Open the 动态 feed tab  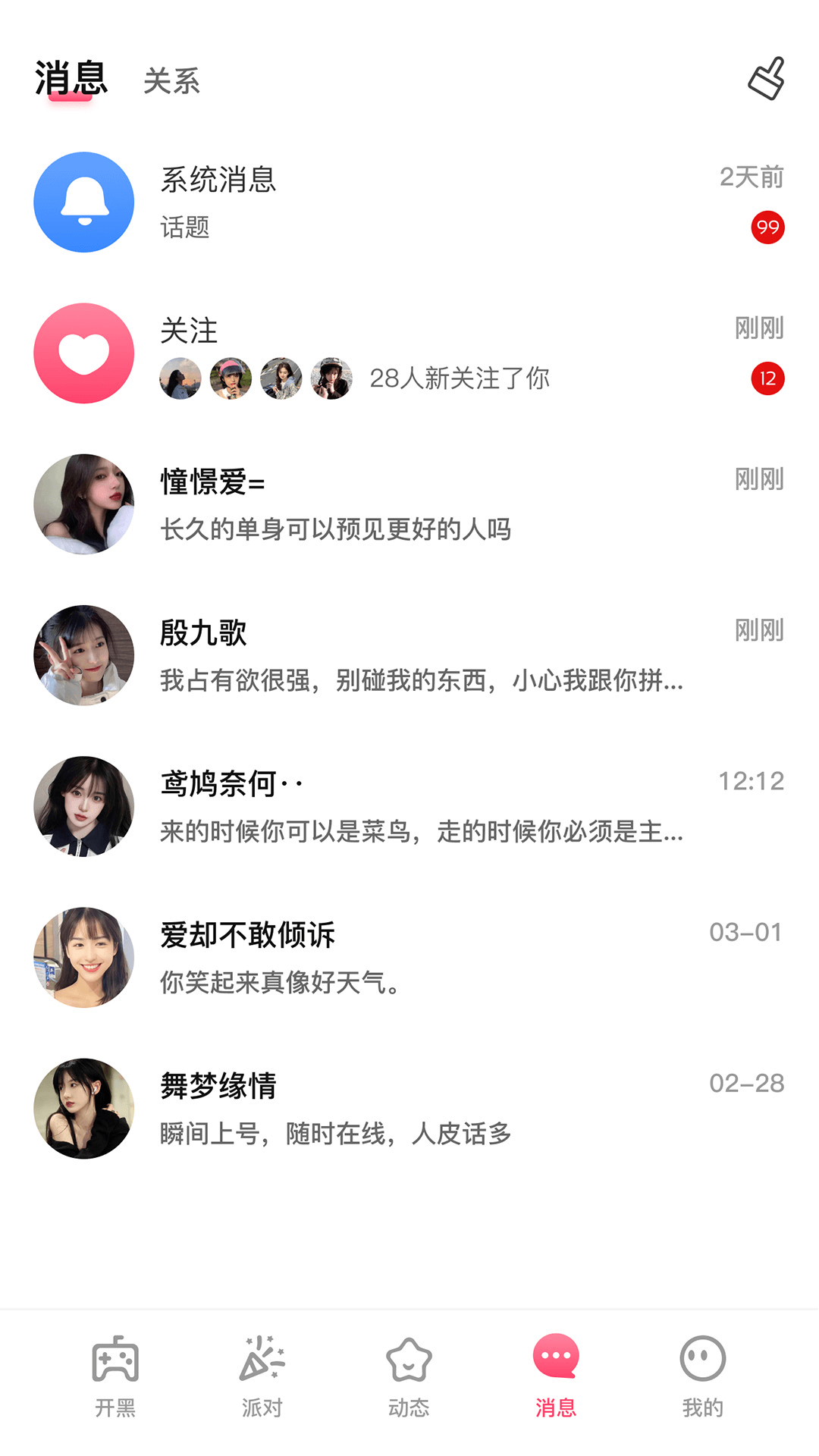pos(409,1376)
